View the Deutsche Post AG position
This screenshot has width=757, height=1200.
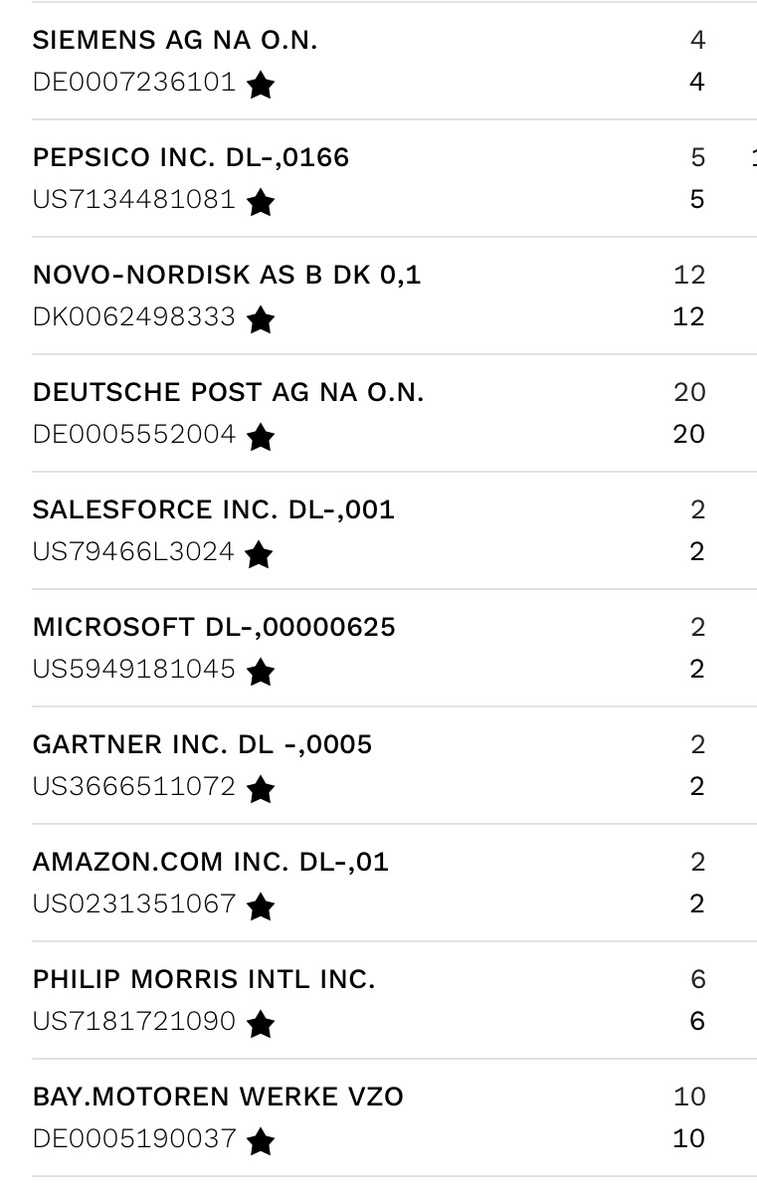tap(229, 392)
